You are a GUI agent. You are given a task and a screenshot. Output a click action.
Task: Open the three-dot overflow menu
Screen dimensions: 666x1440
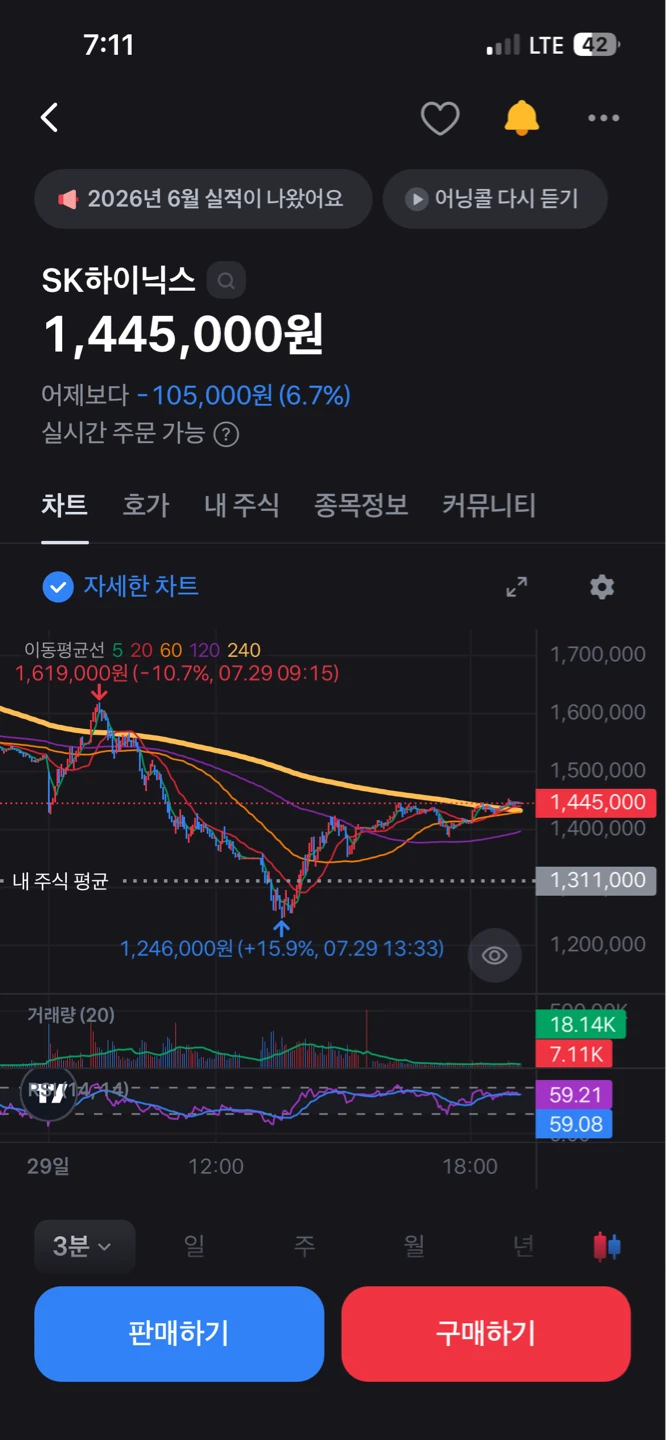tap(604, 118)
